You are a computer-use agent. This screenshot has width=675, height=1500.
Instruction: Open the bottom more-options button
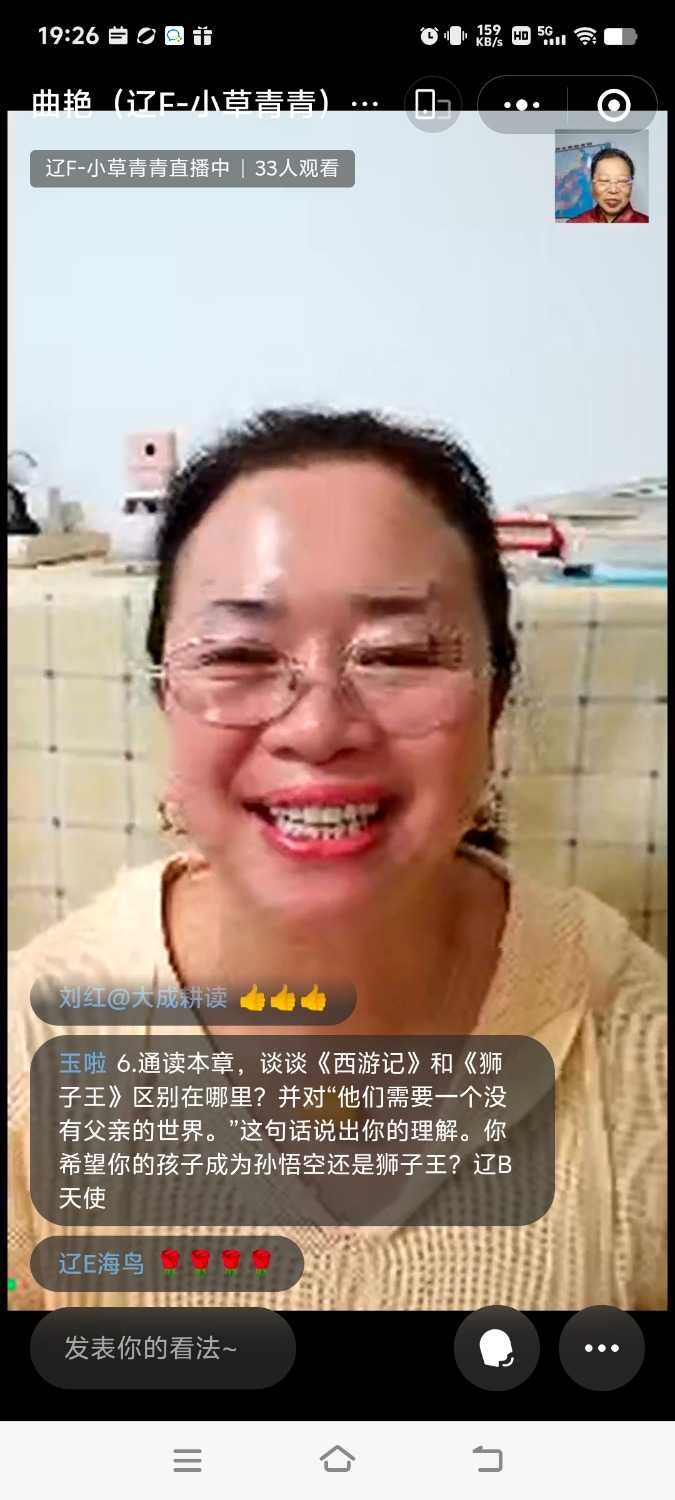pyautogui.click(x=601, y=1348)
